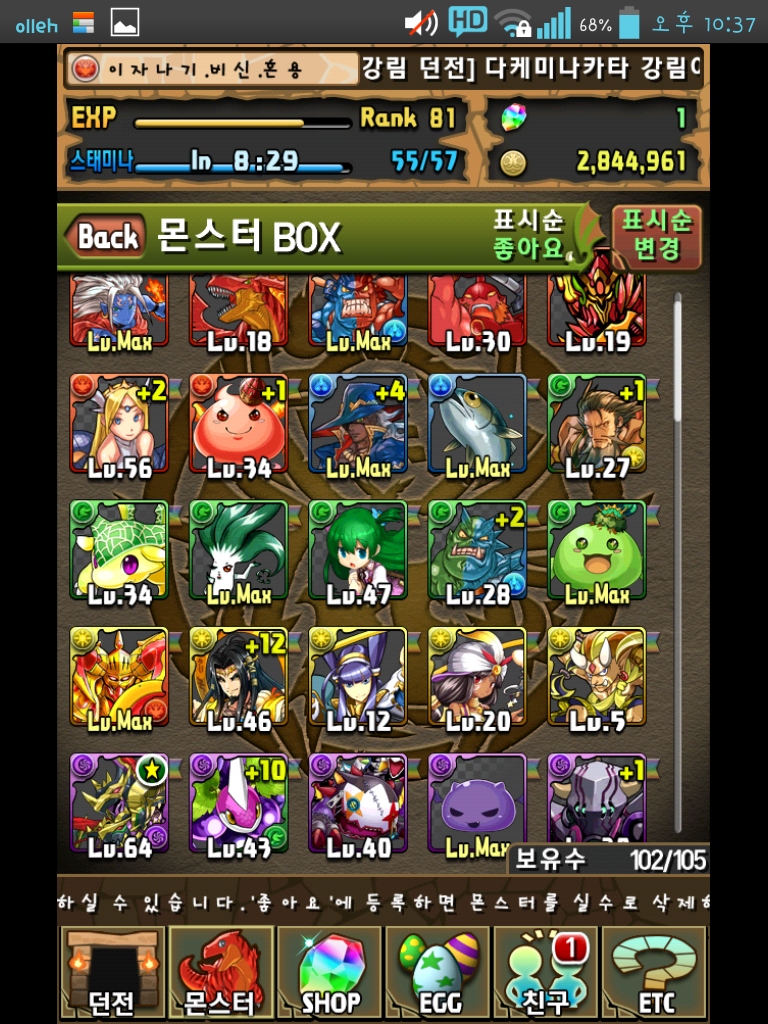768x1024 pixels.
Task: Select the Lv.5 golden horned monster
Action: coord(597,676)
